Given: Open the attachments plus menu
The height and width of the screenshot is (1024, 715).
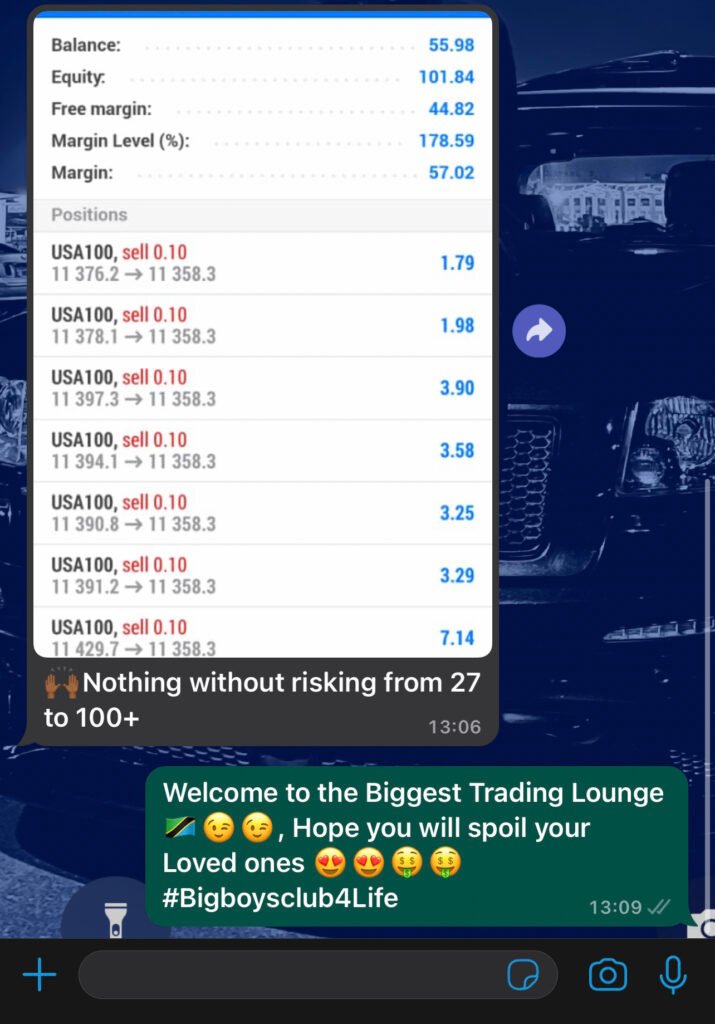Looking at the screenshot, I should point(39,974).
